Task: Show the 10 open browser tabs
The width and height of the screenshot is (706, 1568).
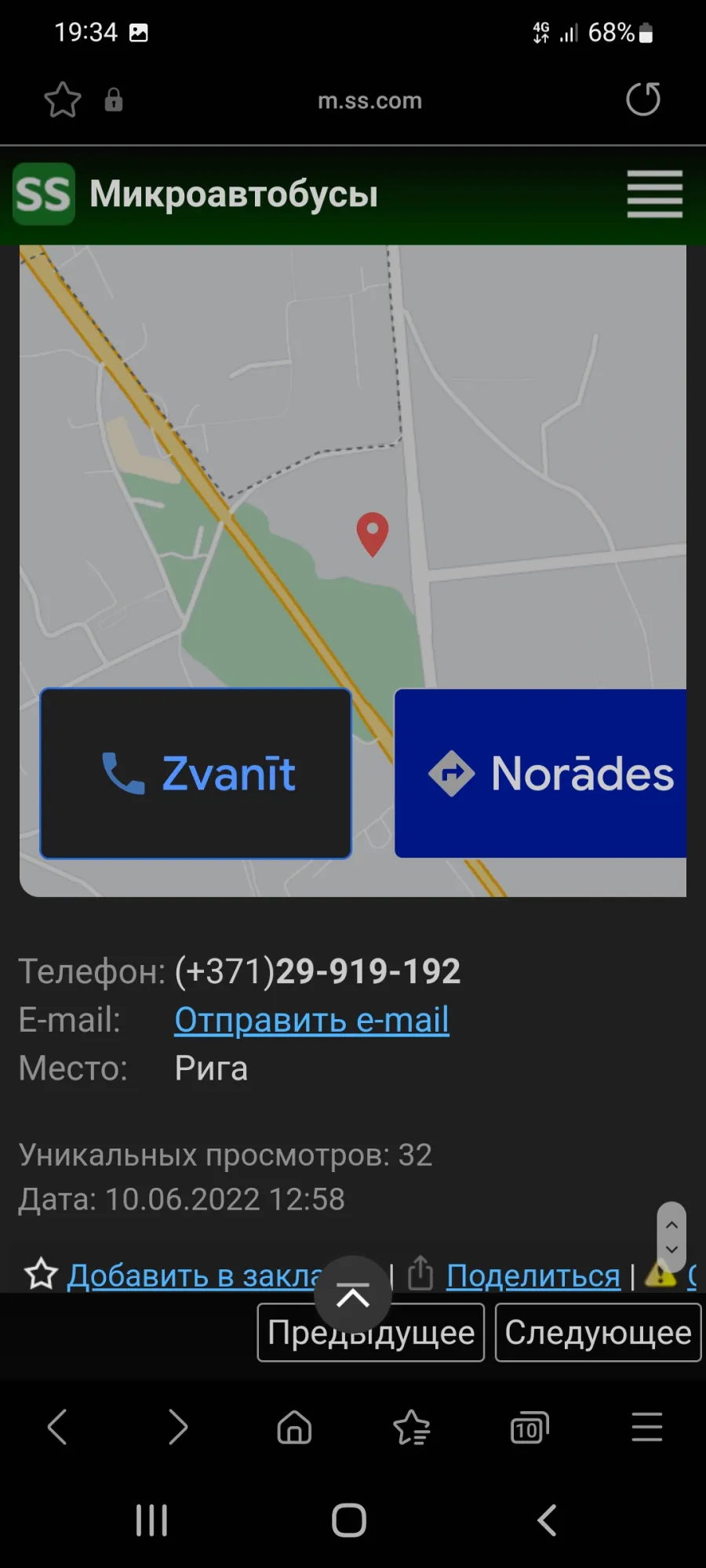Action: pos(529,1427)
